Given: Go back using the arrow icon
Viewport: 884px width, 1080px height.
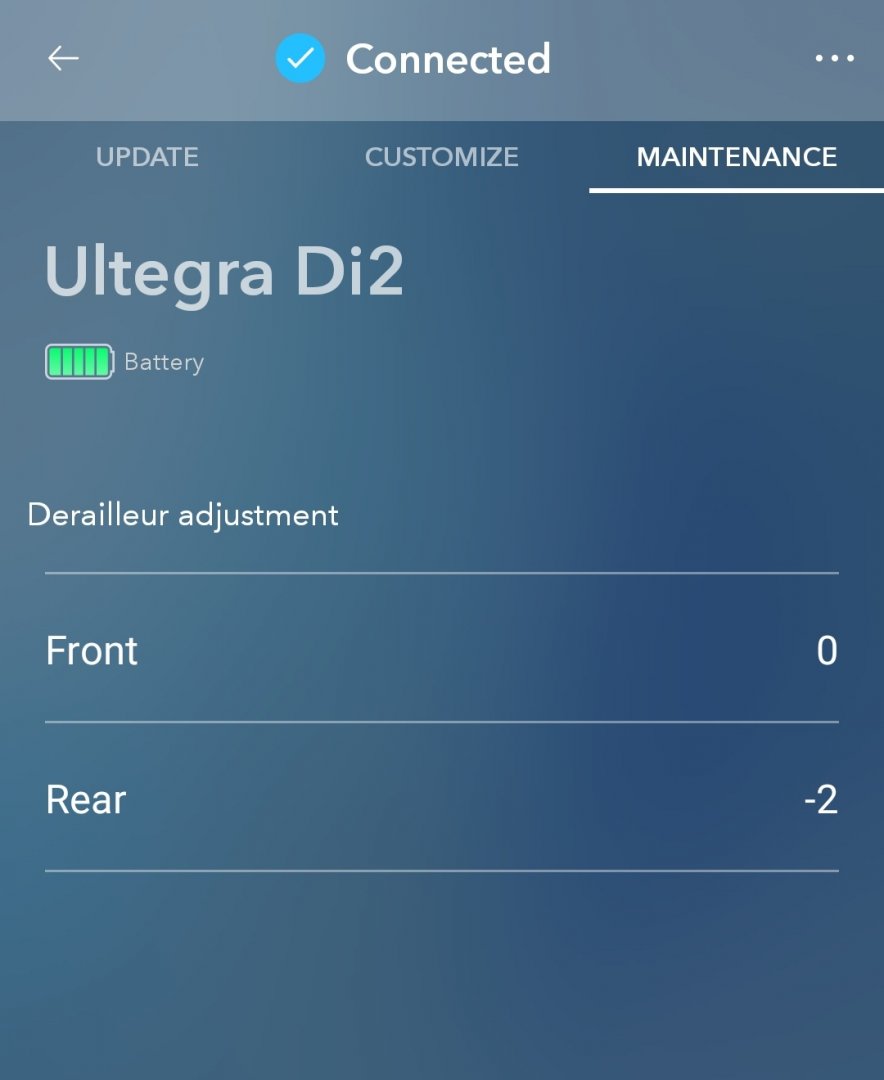Looking at the screenshot, I should point(63,59).
